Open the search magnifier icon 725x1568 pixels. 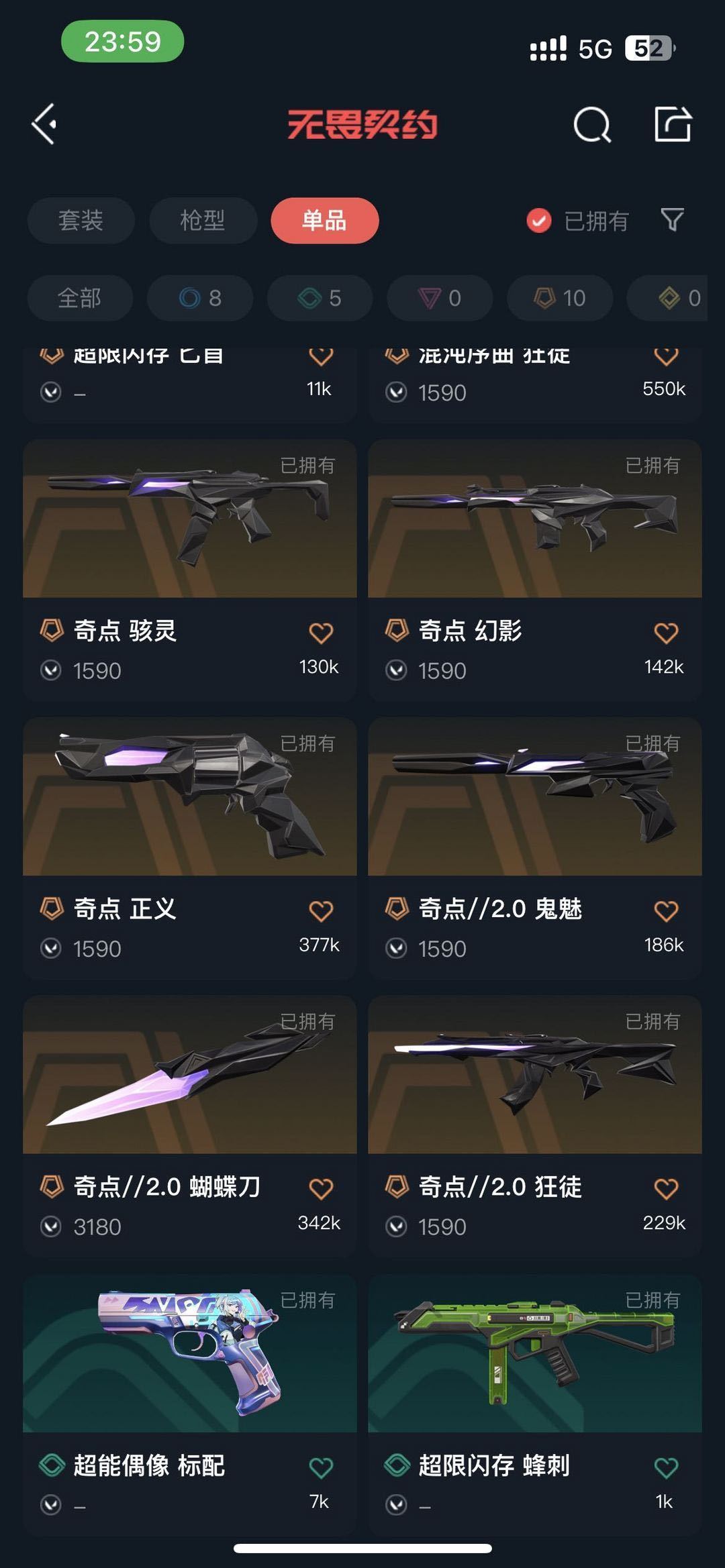click(x=592, y=125)
